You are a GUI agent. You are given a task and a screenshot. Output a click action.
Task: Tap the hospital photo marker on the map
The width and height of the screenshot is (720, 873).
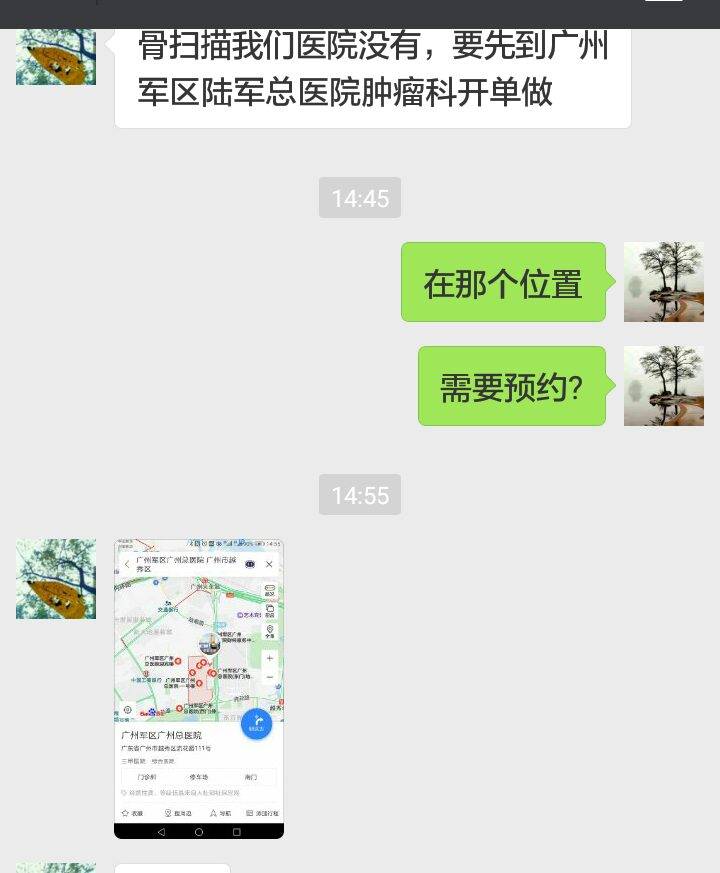pyautogui.click(x=209, y=641)
